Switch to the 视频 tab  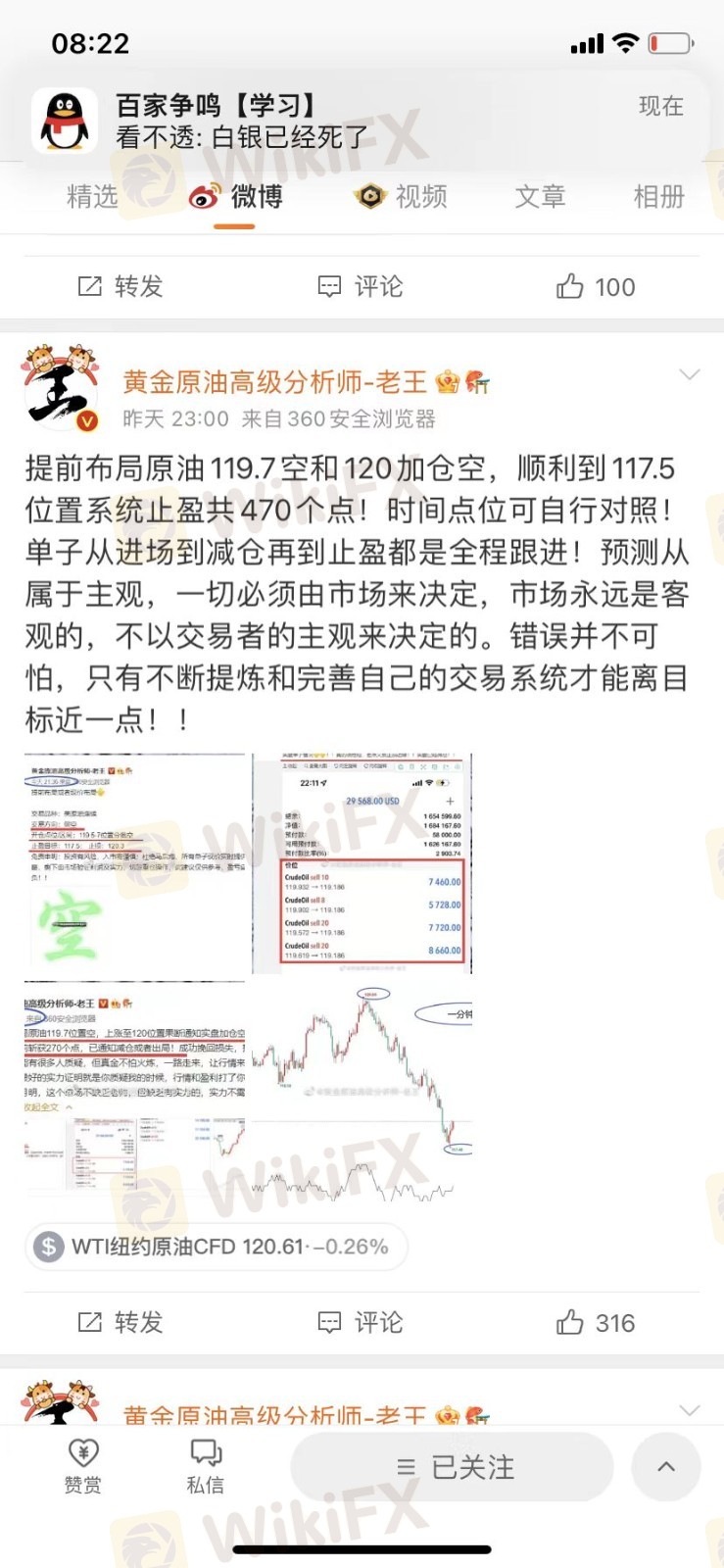[x=402, y=197]
